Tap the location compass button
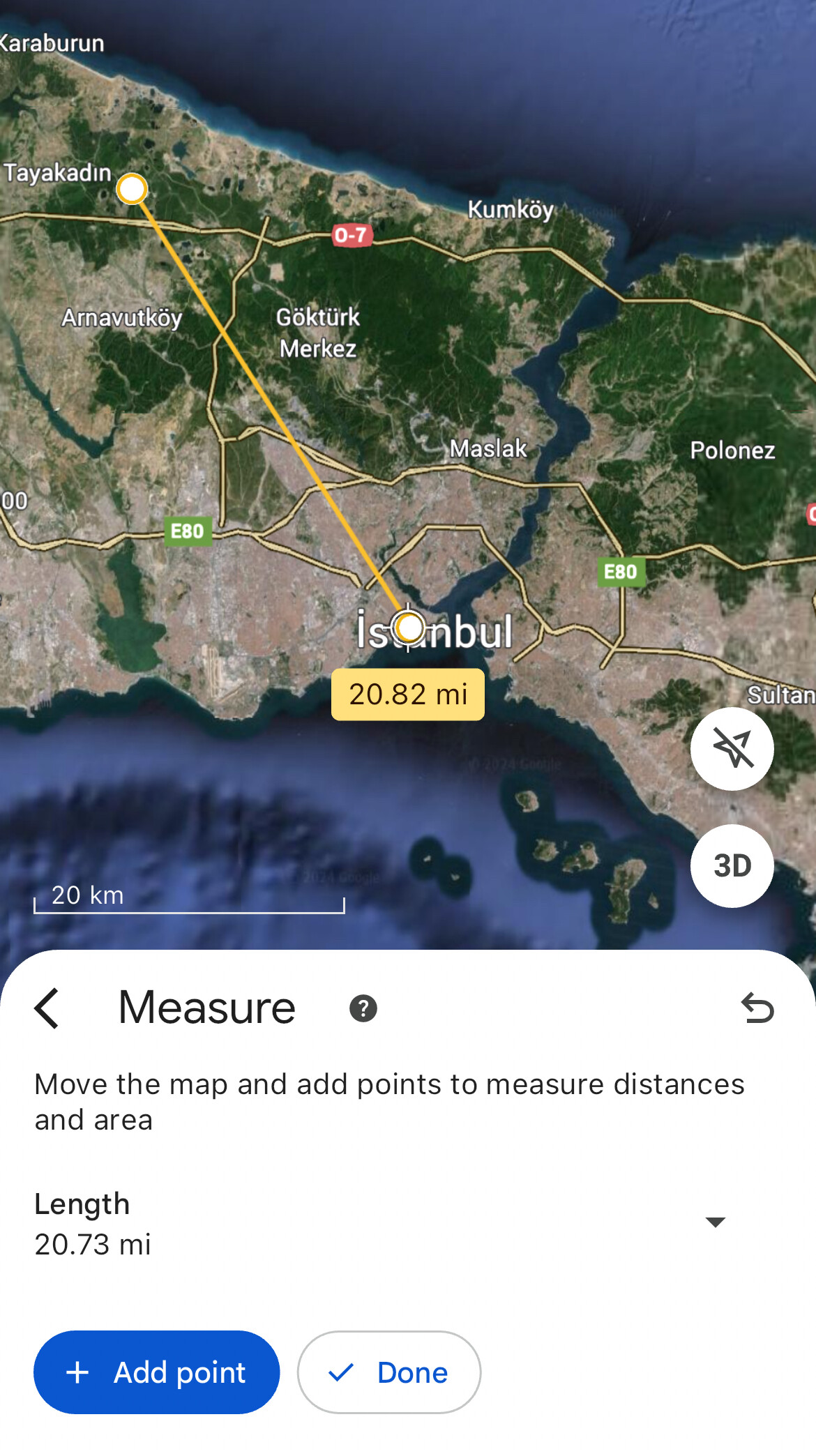The width and height of the screenshot is (816, 1456). click(732, 749)
